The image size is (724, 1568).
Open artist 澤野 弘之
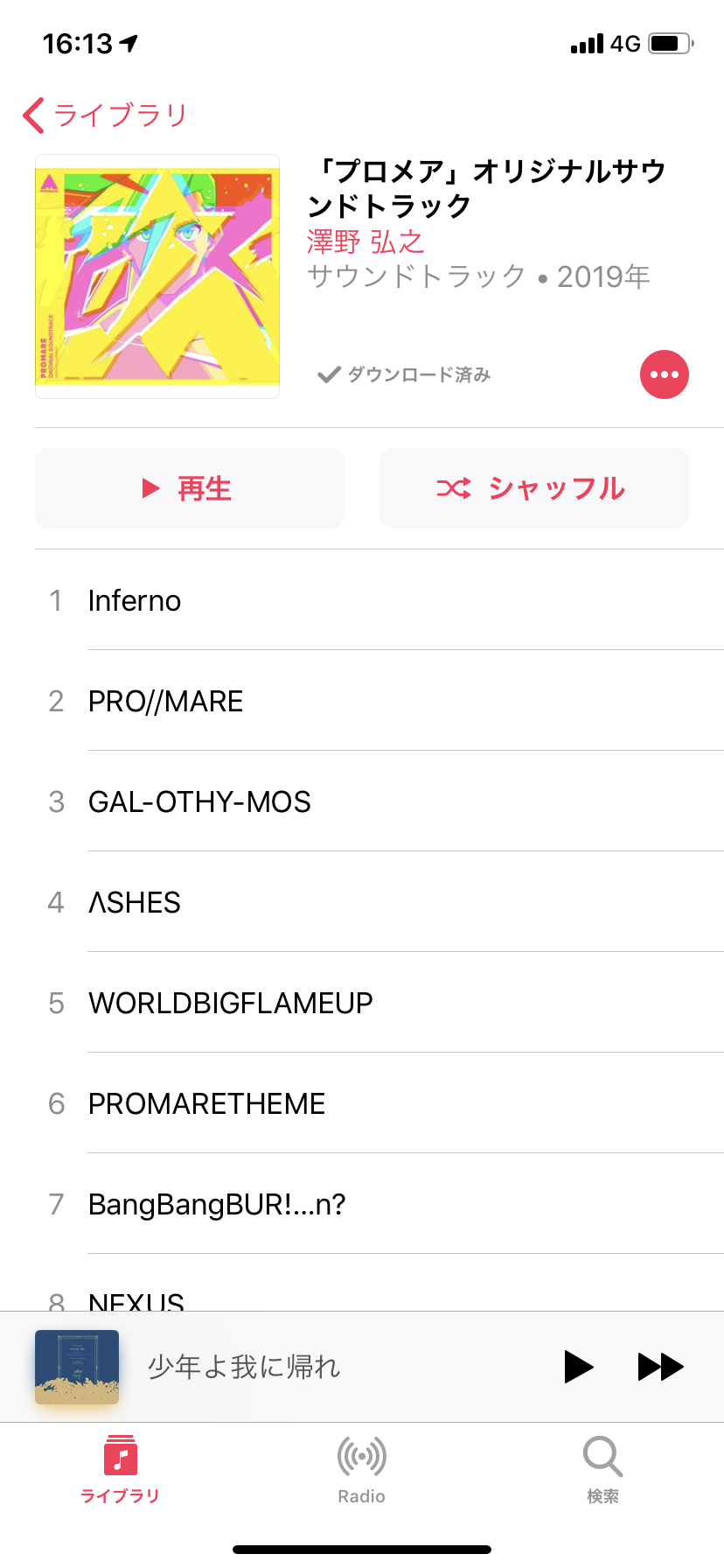[x=365, y=241]
